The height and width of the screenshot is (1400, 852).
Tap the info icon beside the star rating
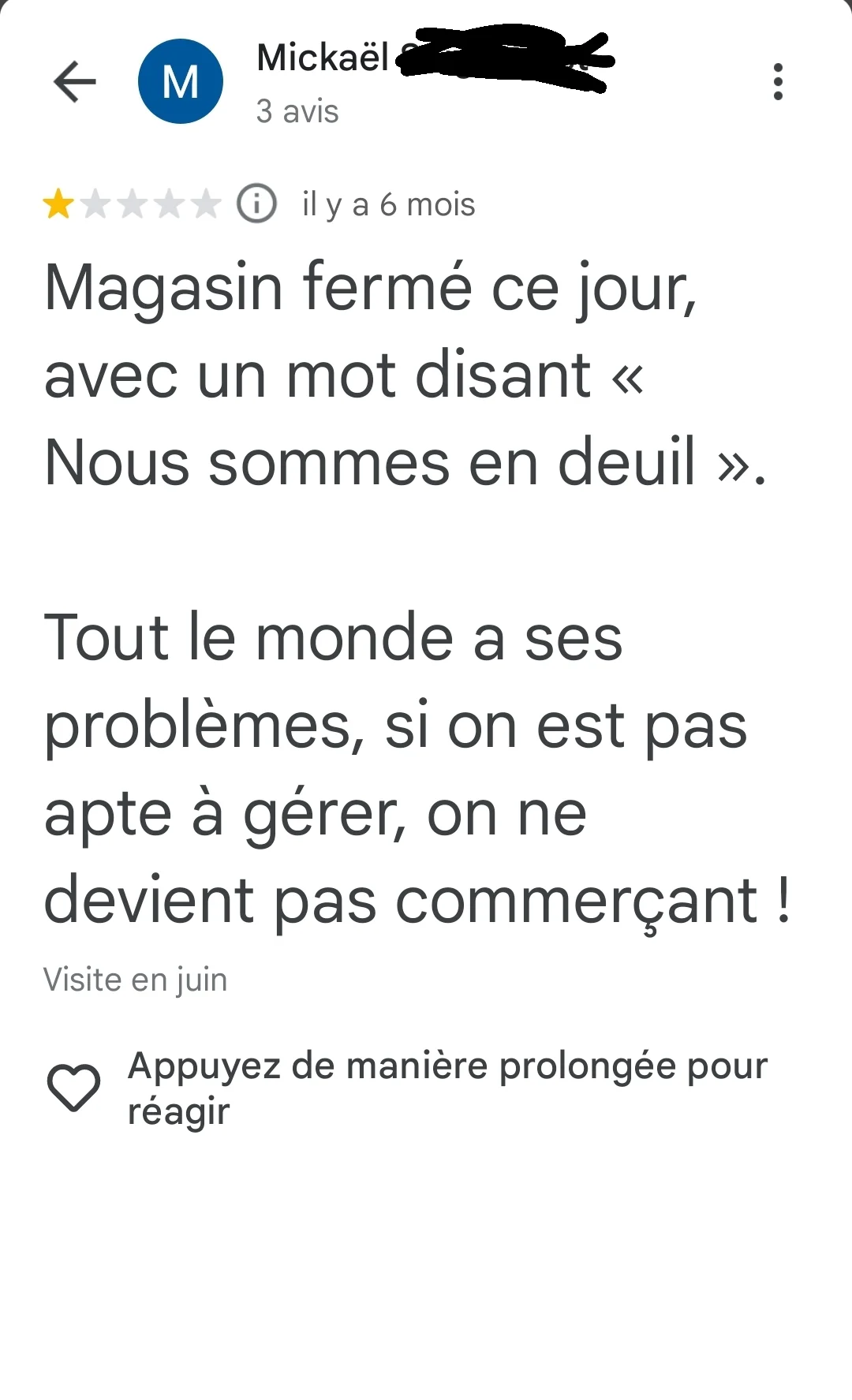pos(256,203)
